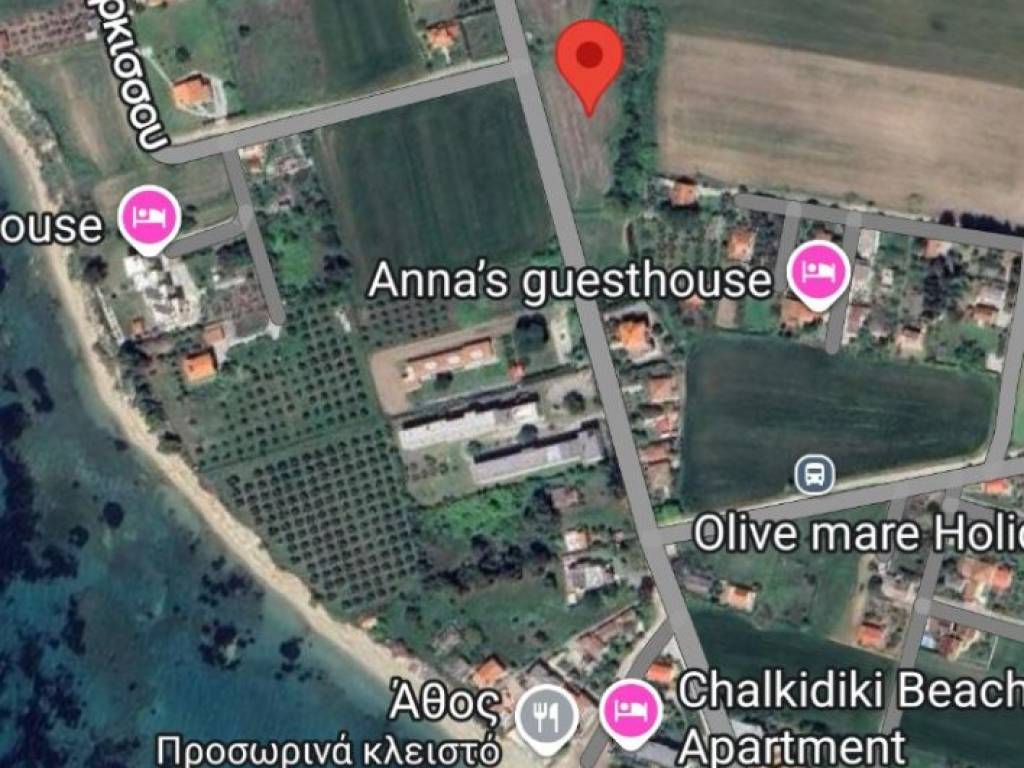Select the pink hotel pin near the shoreline
This screenshot has width=1024, height=768.
click(151, 216)
